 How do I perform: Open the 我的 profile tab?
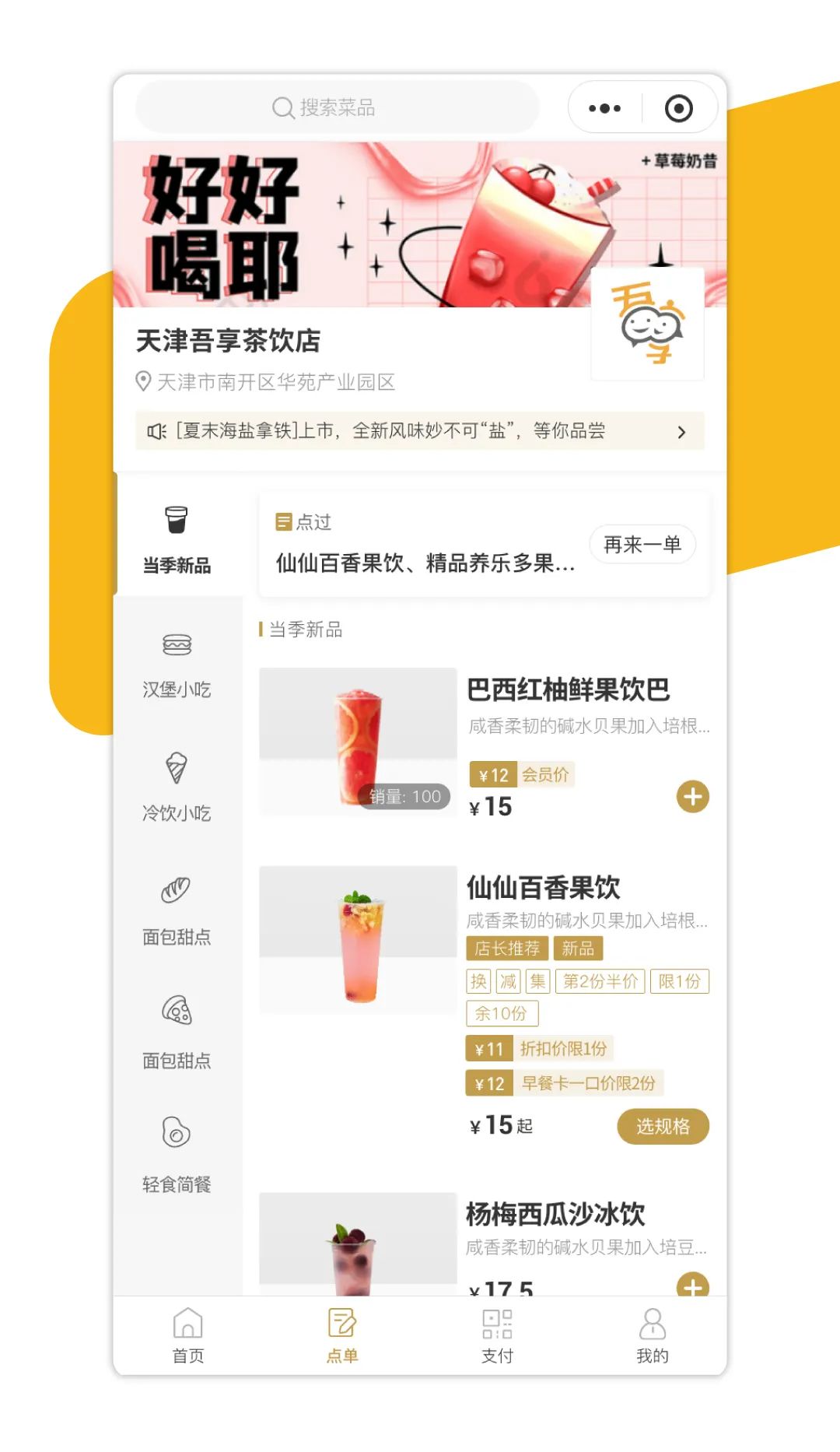click(652, 1335)
